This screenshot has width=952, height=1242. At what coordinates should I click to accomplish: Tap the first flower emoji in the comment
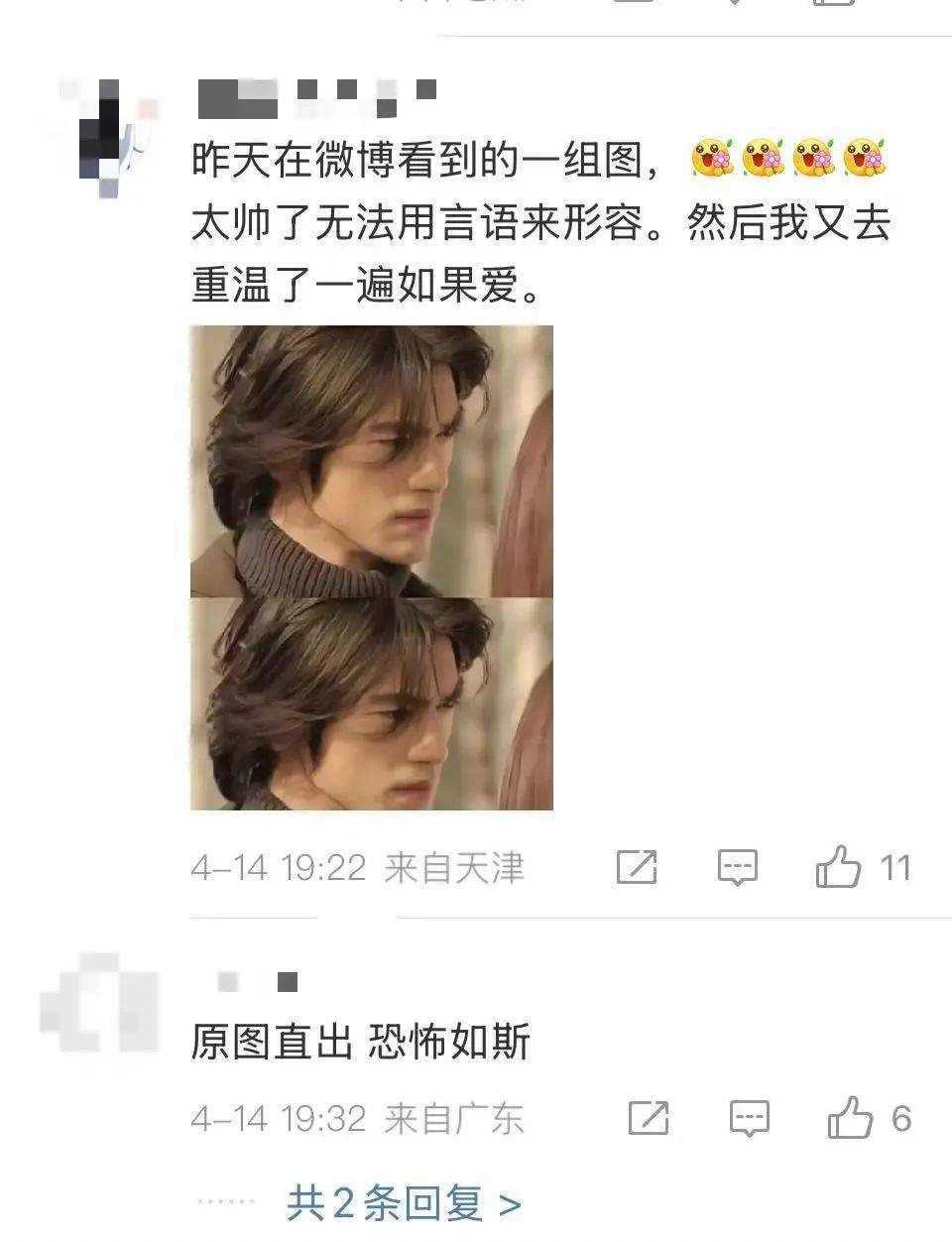point(713,159)
